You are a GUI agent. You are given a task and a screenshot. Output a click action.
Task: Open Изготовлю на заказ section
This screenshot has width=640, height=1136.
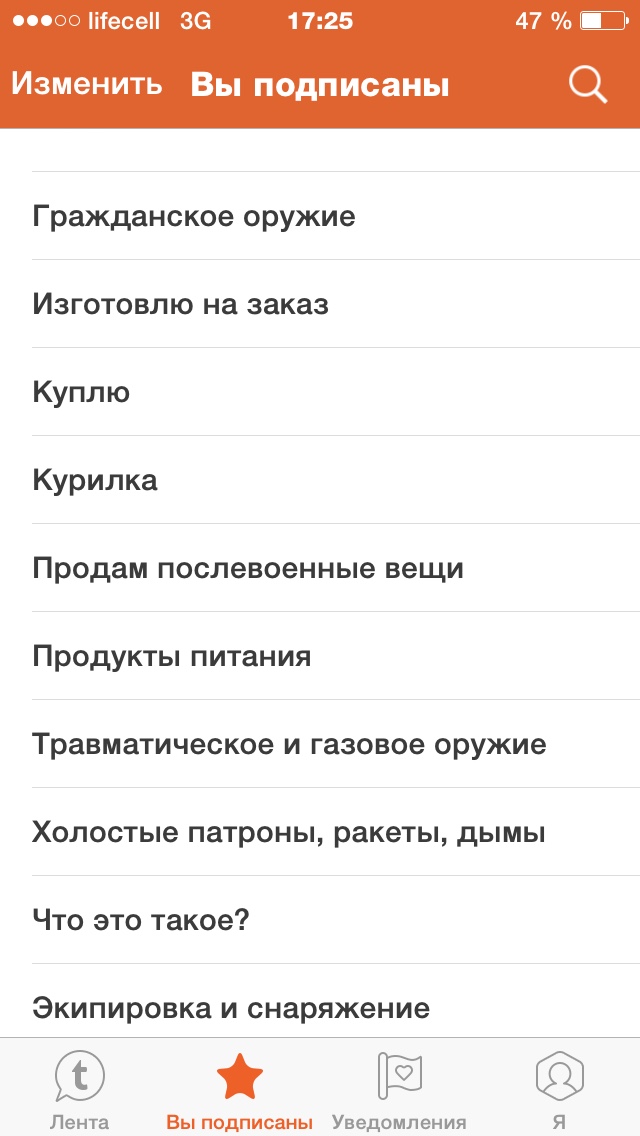point(180,304)
